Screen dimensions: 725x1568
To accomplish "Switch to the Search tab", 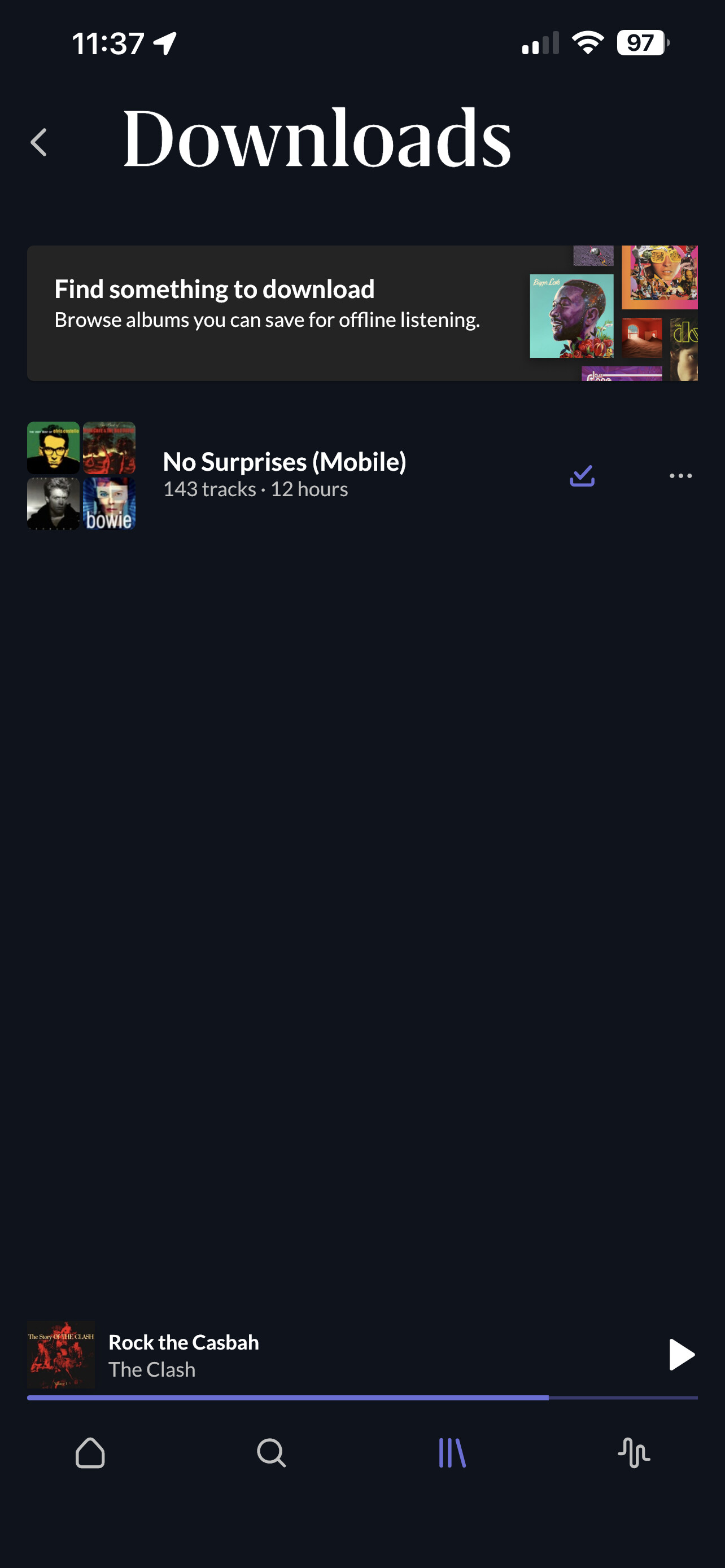I will click(x=272, y=1453).
